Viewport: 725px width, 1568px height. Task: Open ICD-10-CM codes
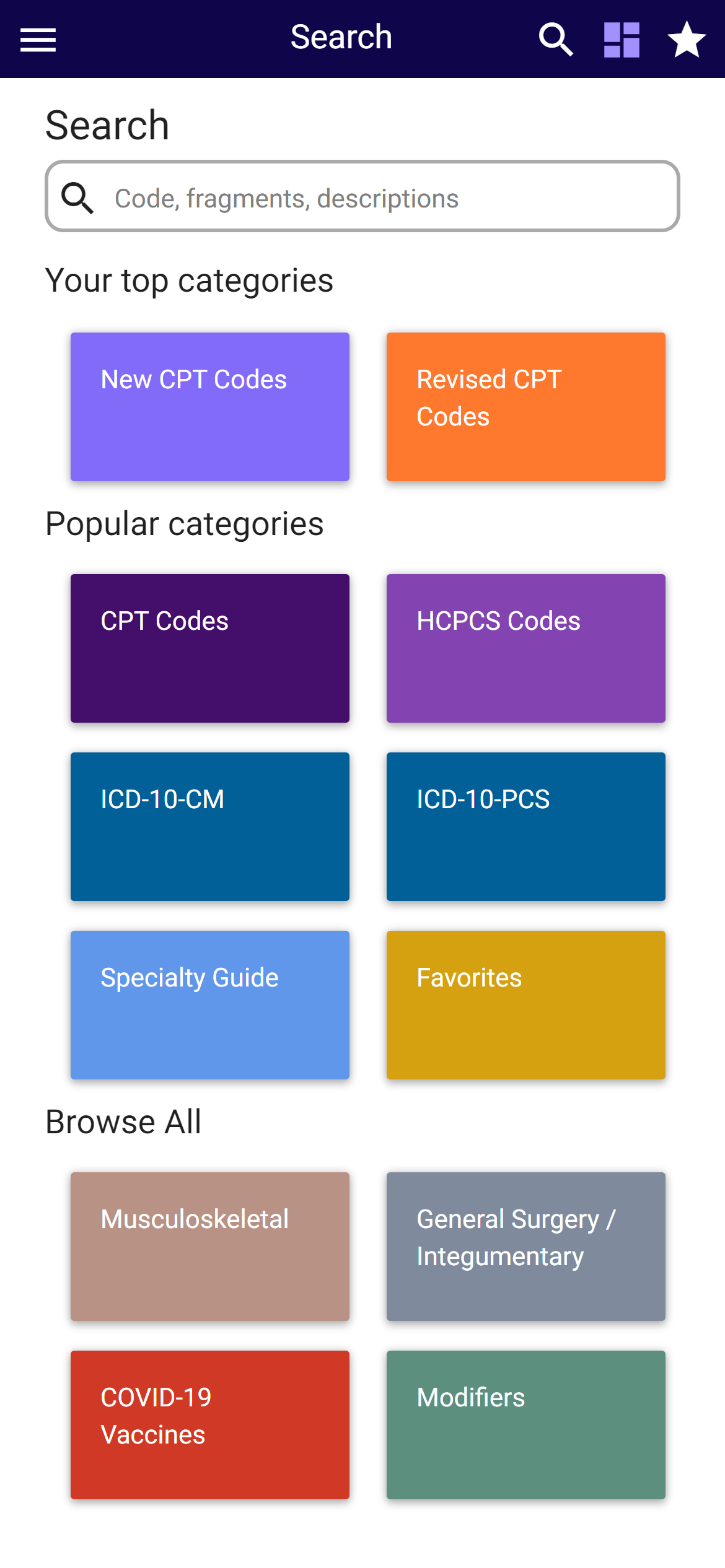210,827
